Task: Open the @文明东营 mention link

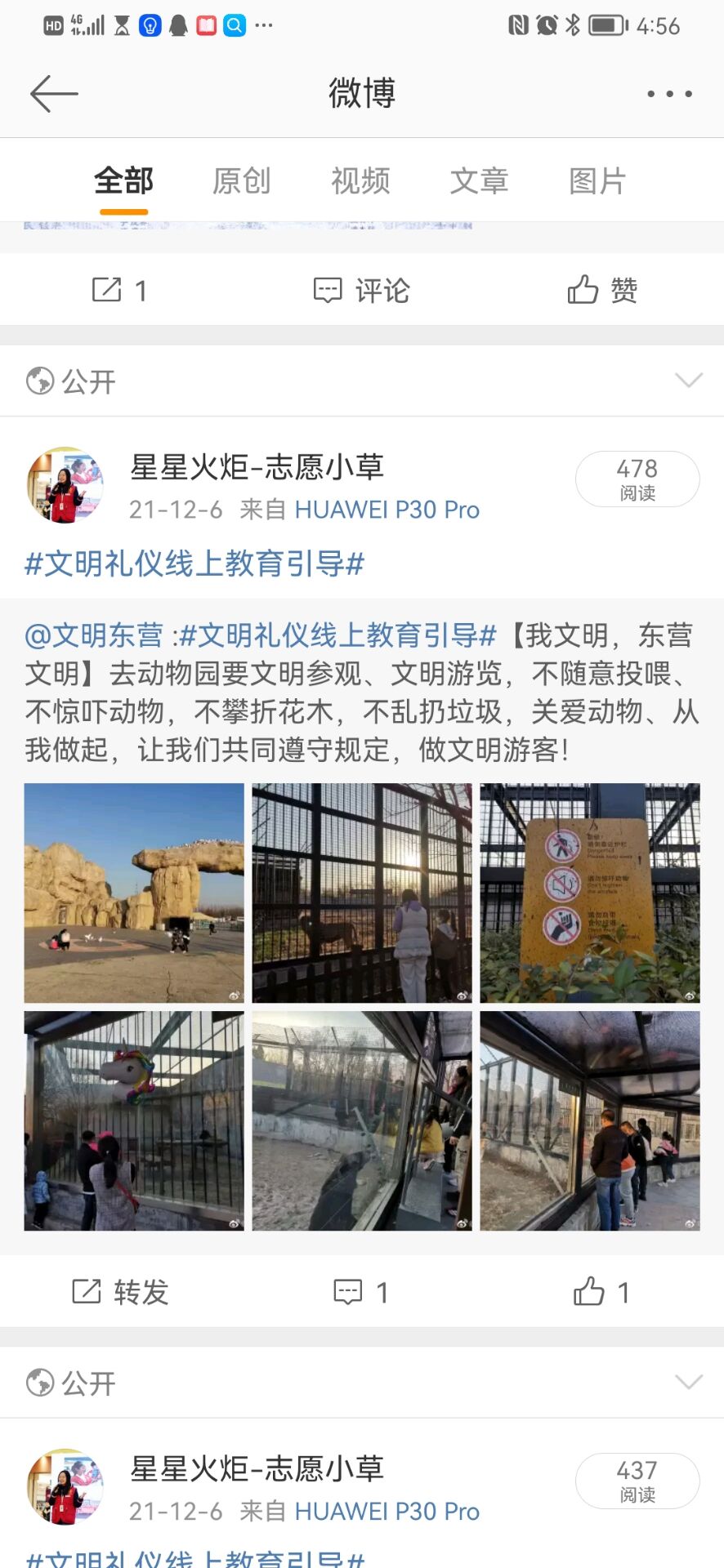Action: coord(94,635)
